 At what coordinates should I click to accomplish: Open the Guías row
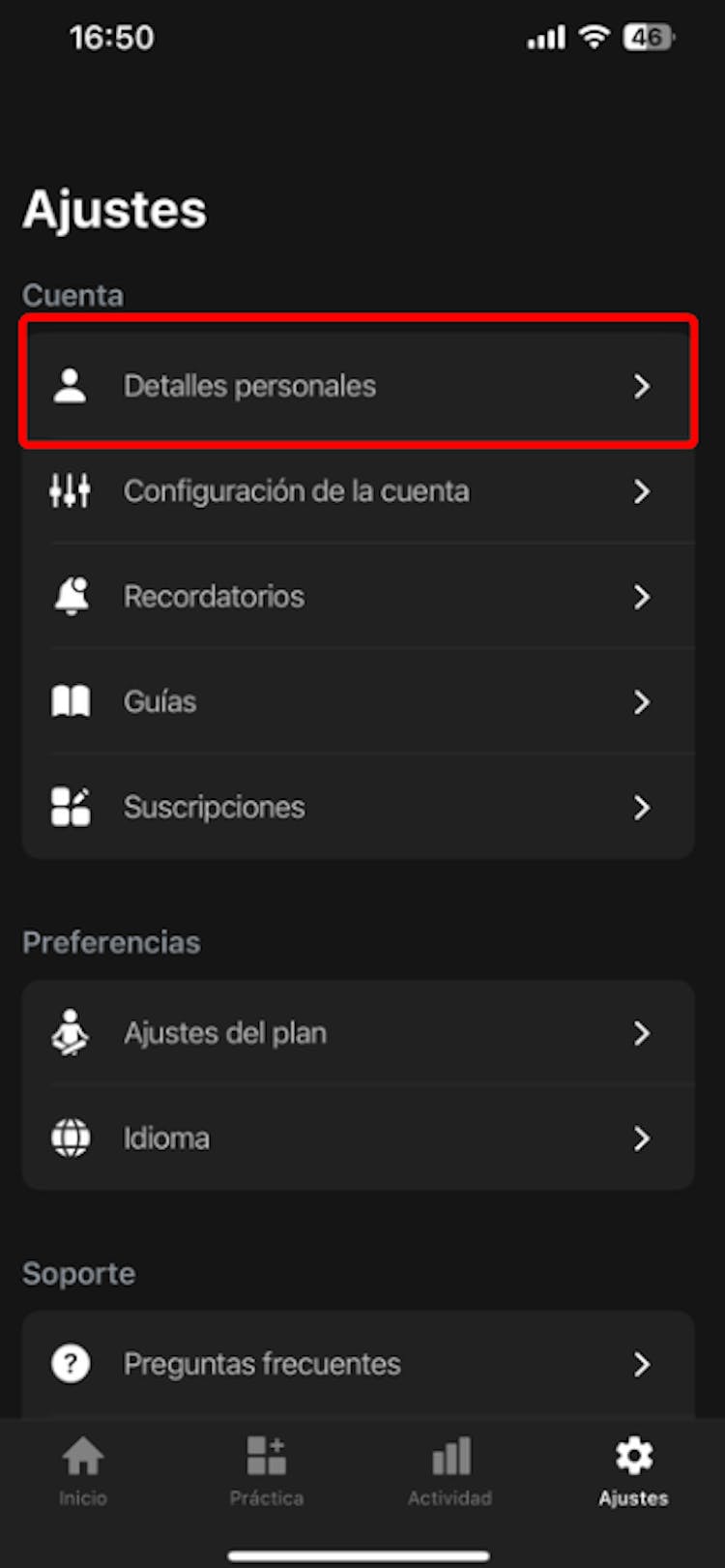[x=358, y=701]
